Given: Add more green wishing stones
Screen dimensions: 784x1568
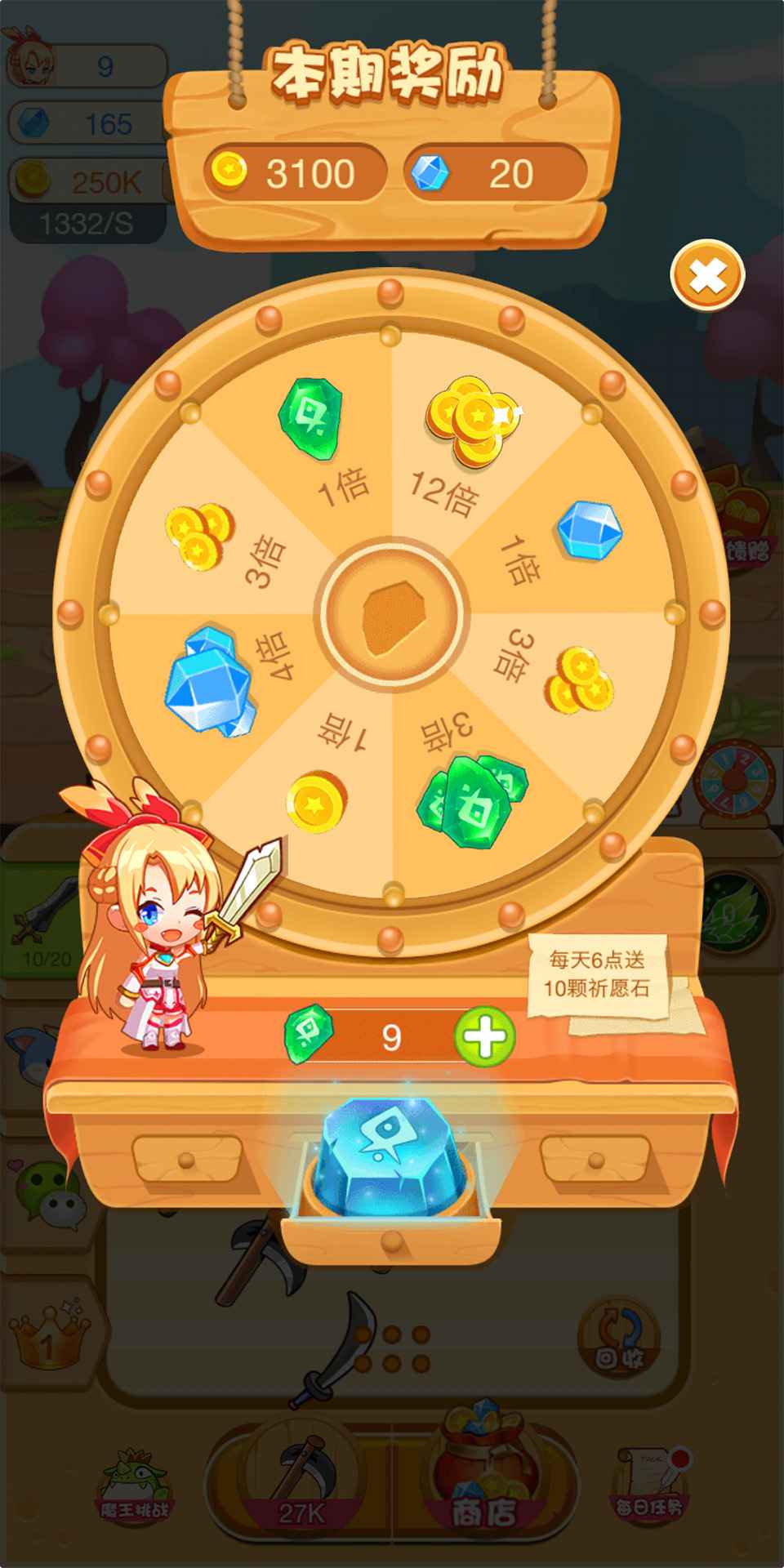Looking at the screenshot, I should [x=484, y=1036].
